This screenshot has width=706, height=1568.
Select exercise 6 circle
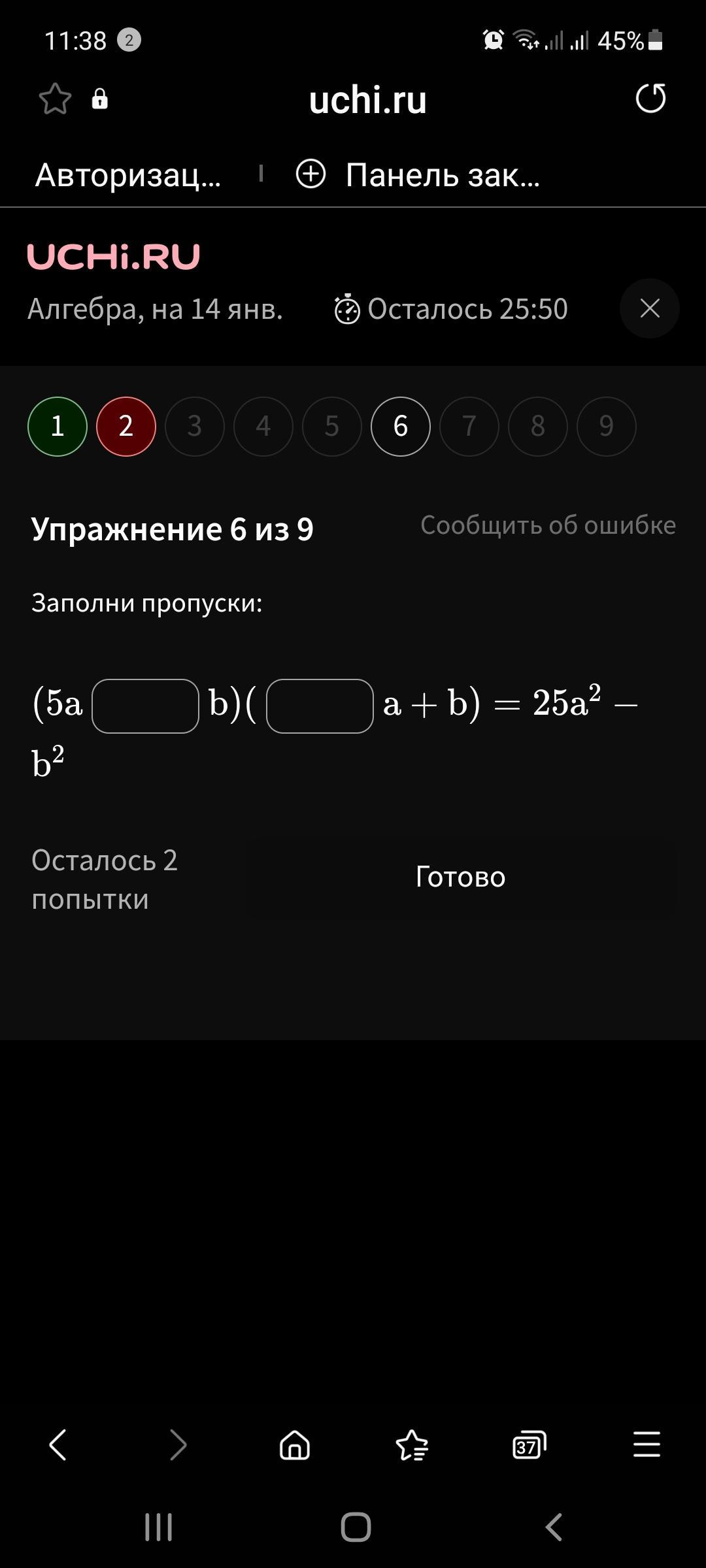(401, 427)
